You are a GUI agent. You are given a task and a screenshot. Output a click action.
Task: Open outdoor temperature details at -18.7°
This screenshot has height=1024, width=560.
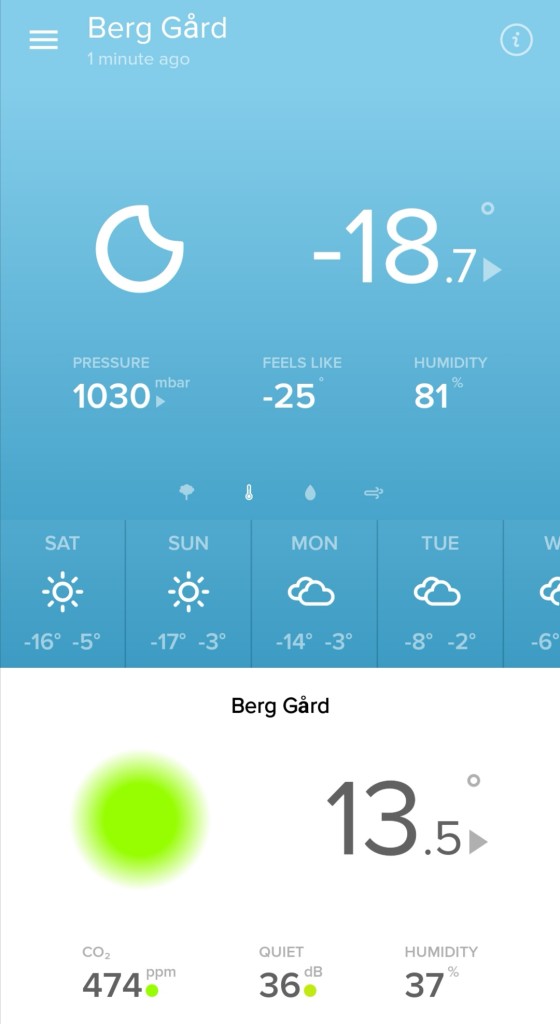click(x=407, y=248)
